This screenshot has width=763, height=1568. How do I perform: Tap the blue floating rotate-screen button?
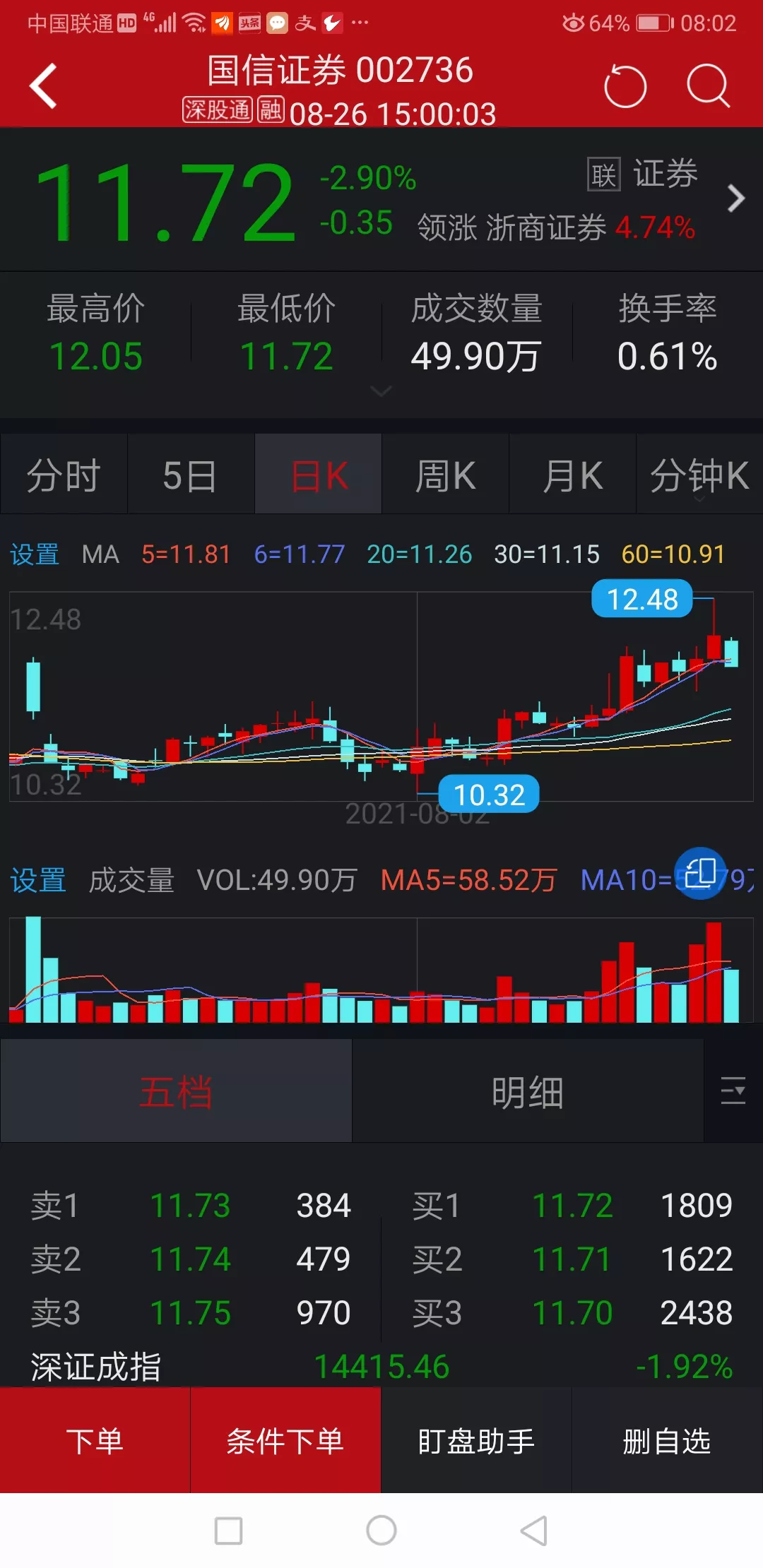(x=701, y=873)
